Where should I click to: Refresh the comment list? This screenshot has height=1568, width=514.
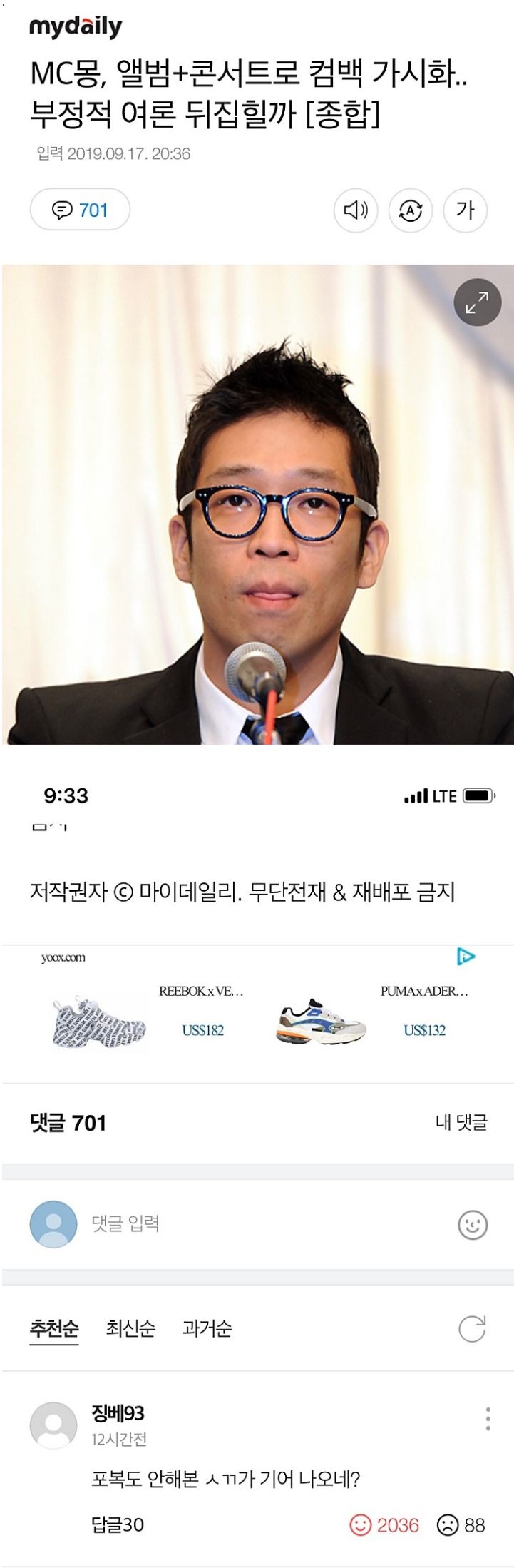(x=472, y=1328)
